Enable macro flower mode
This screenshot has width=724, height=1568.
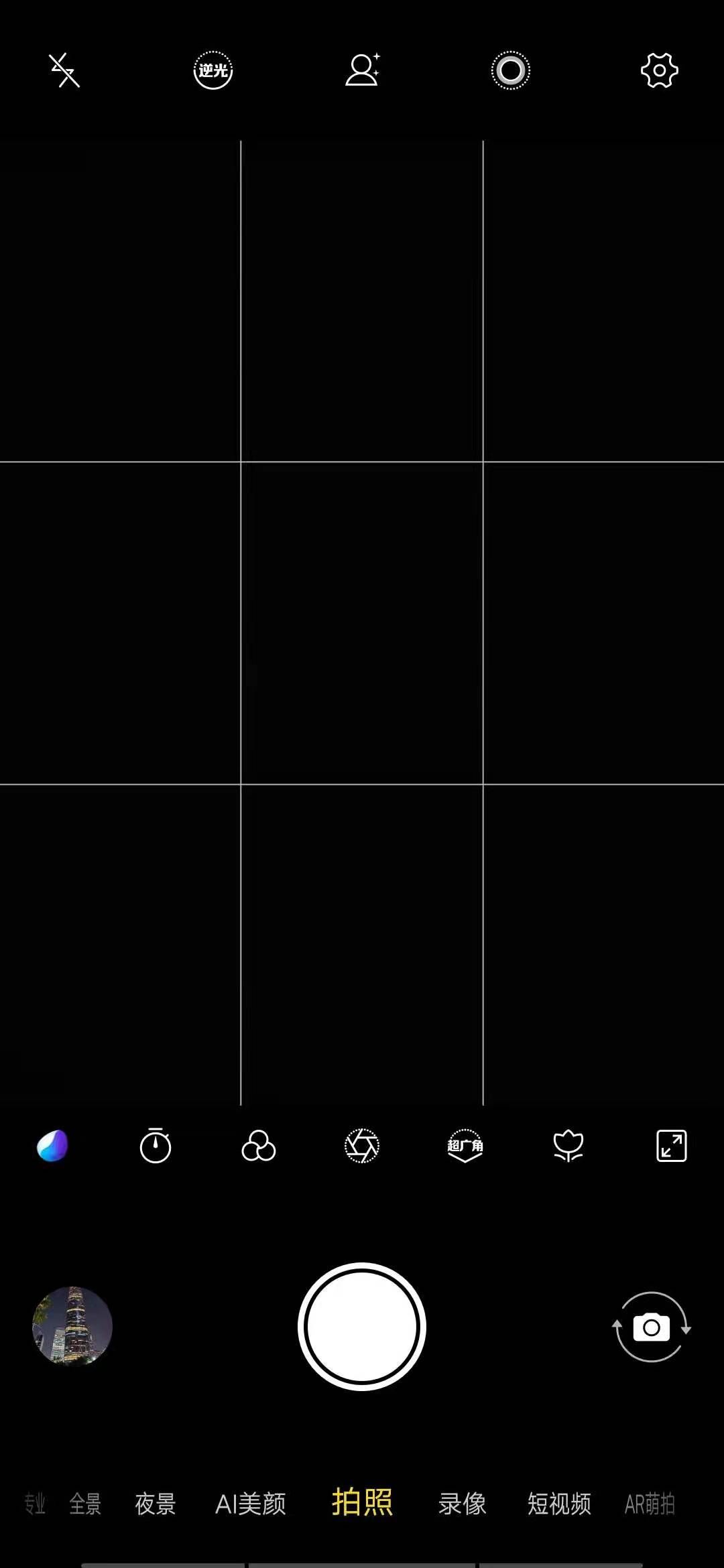coord(568,1146)
